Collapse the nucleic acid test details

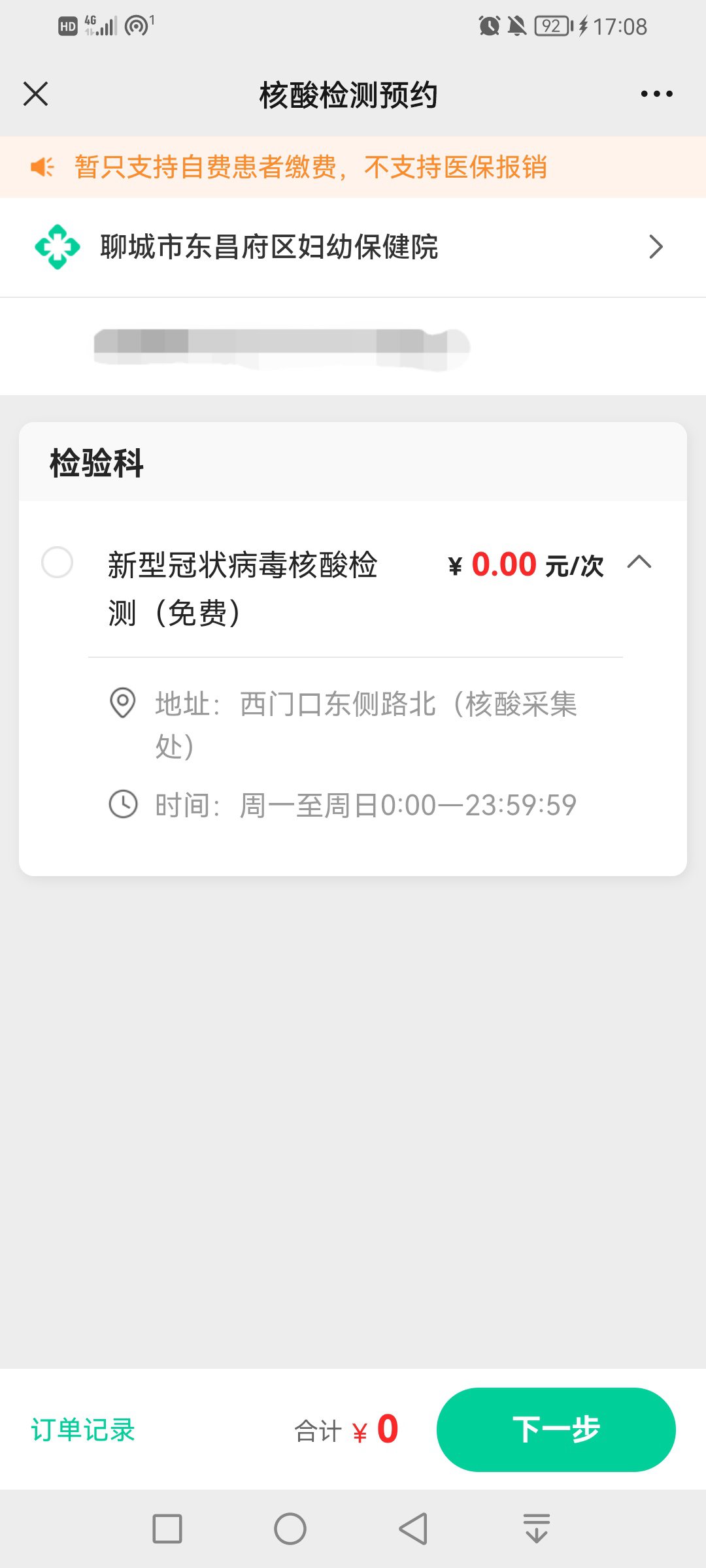(639, 563)
